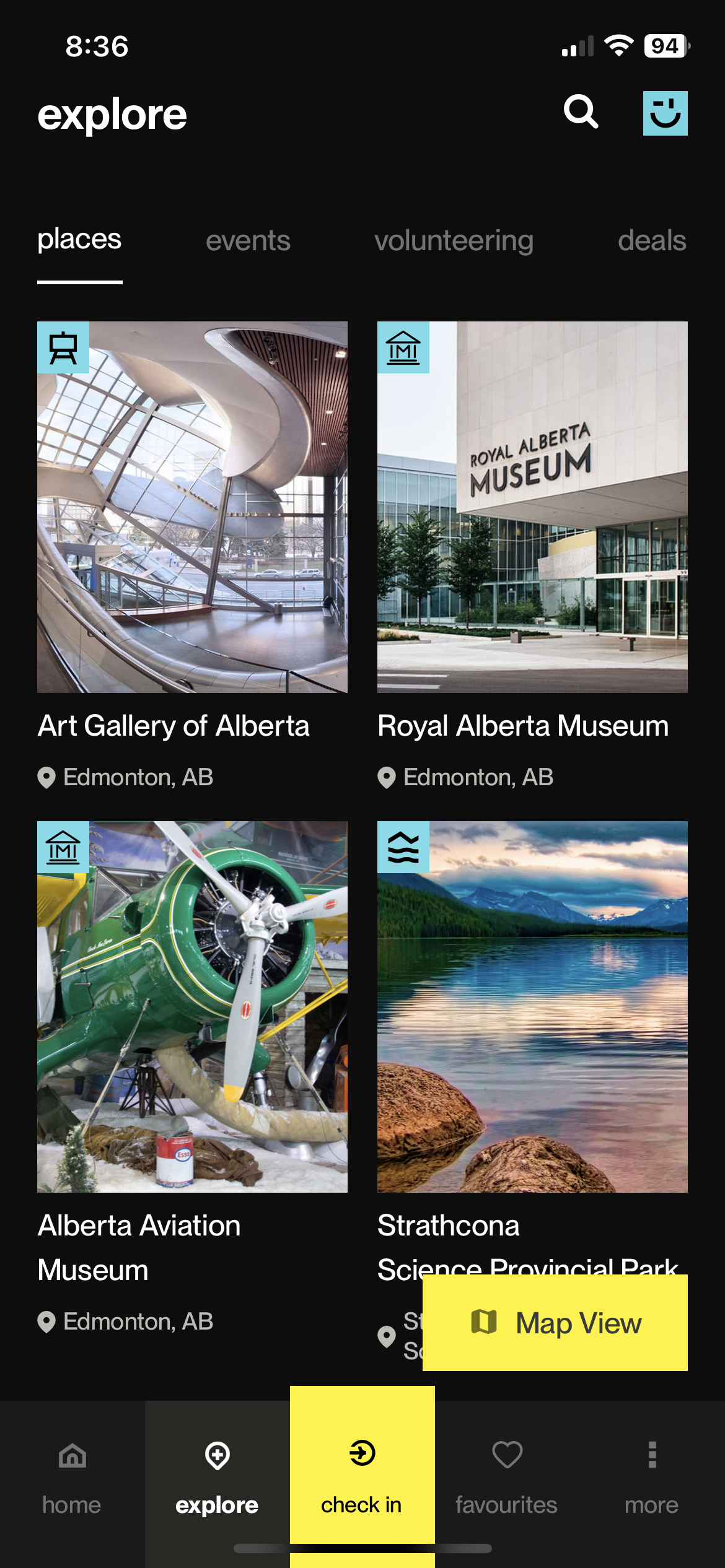
Task: Switch to the volunteering tab
Action: (x=454, y=240)
